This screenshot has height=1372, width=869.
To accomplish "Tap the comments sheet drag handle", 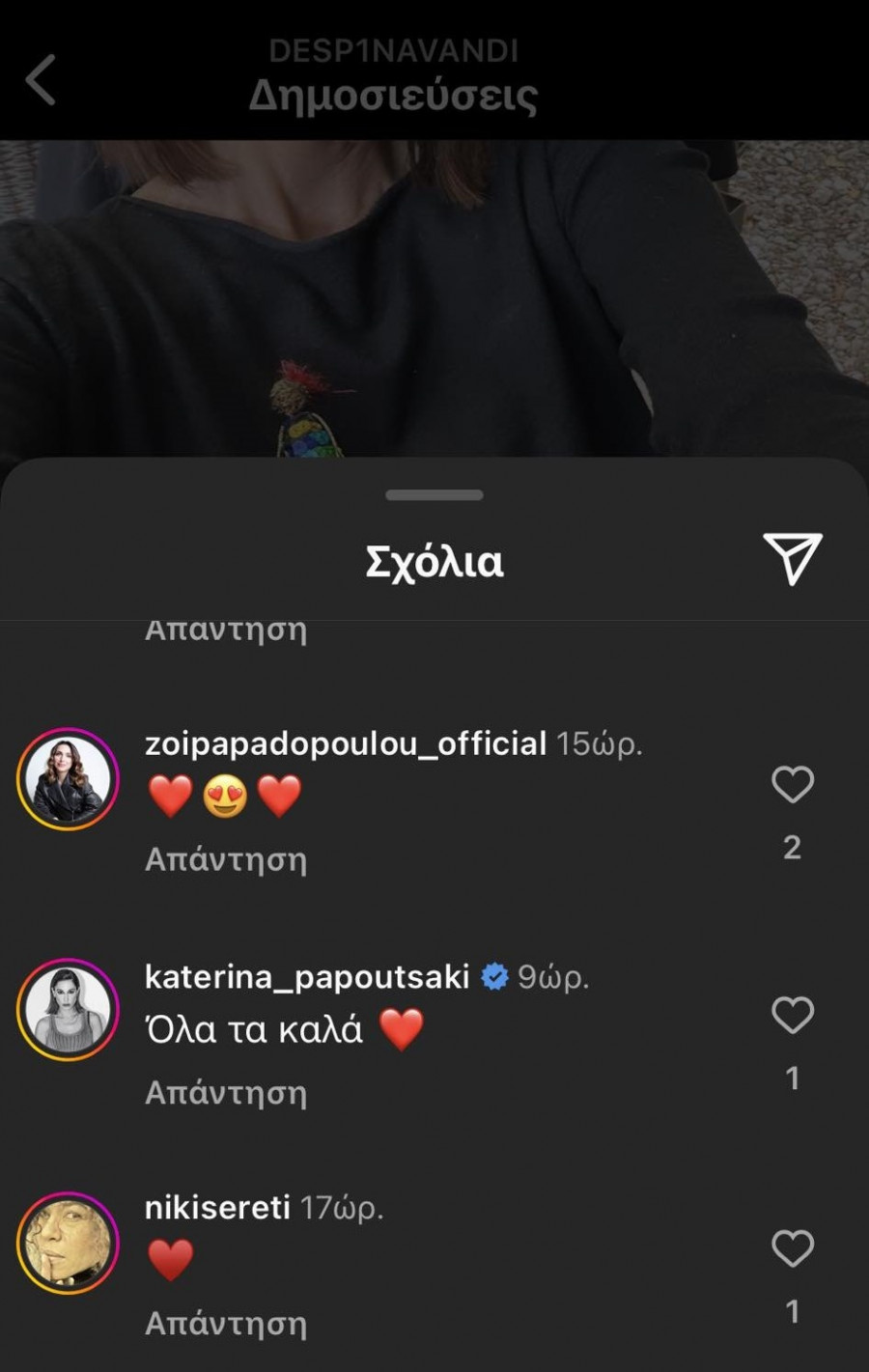I will [434, 495].
